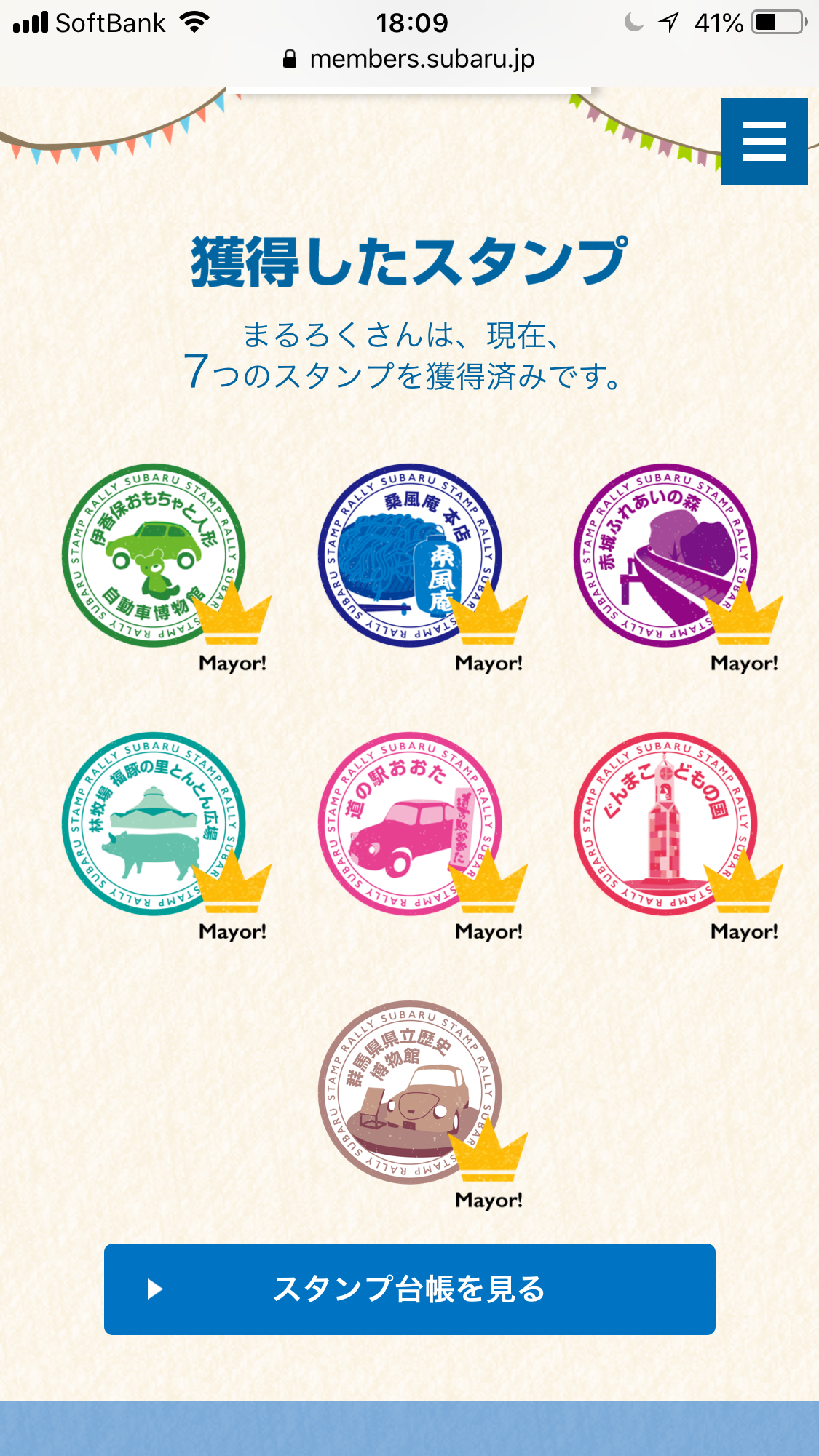This screenshot has height=1456, width=819.
Task: Open the ぐんまこどもの国 stamp
Action: 665,823
